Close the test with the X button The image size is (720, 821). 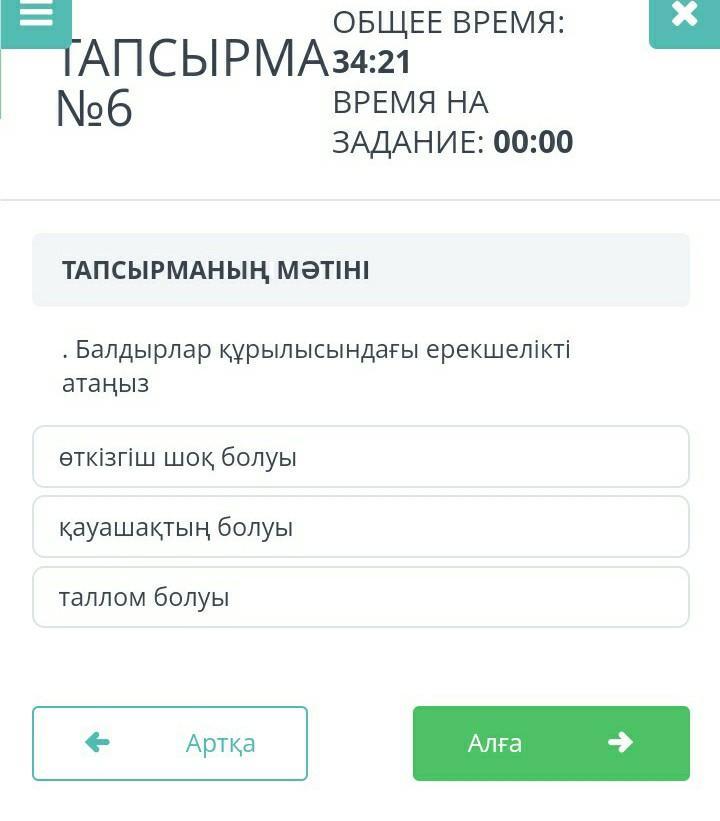[x=684, y=17]
